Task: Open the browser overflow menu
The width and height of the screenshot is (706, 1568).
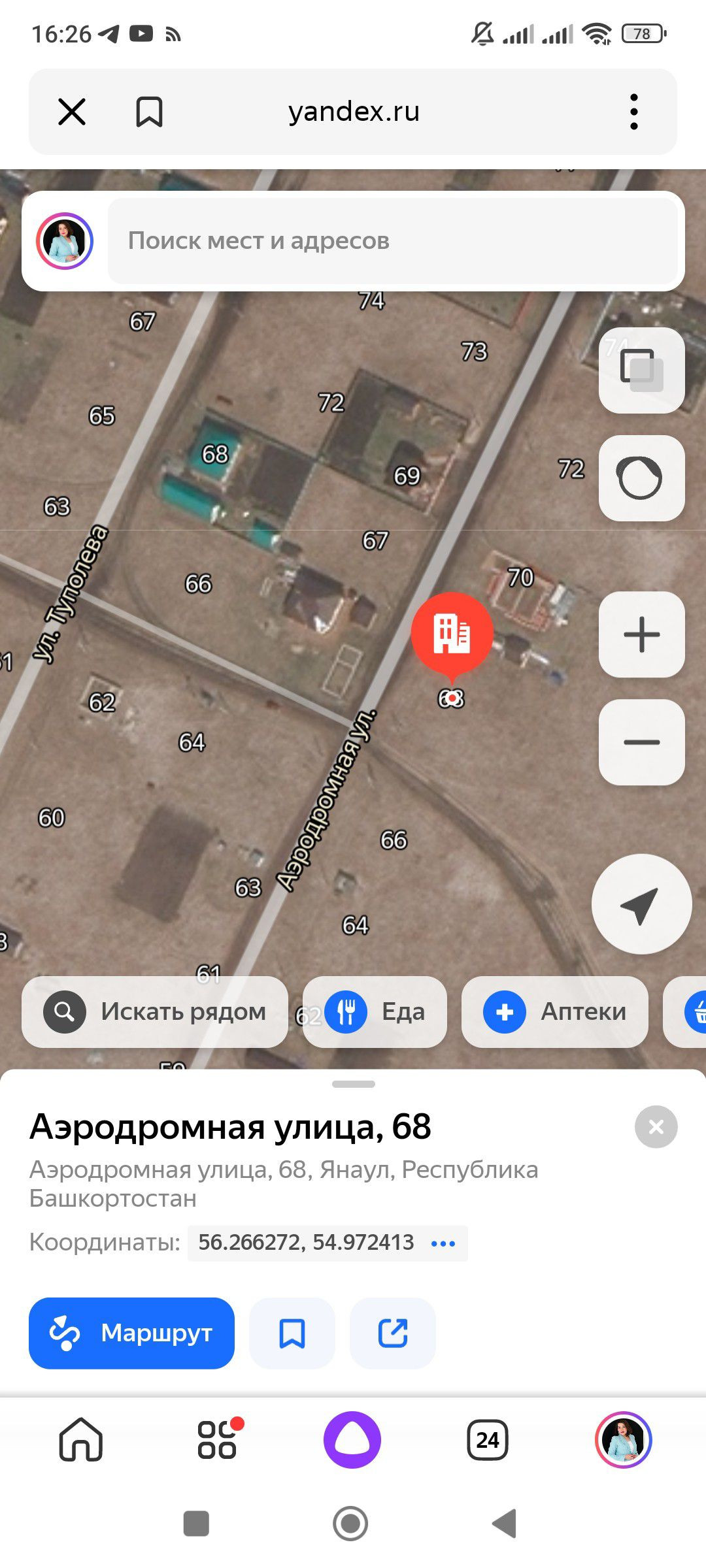Action: (633, 112)
